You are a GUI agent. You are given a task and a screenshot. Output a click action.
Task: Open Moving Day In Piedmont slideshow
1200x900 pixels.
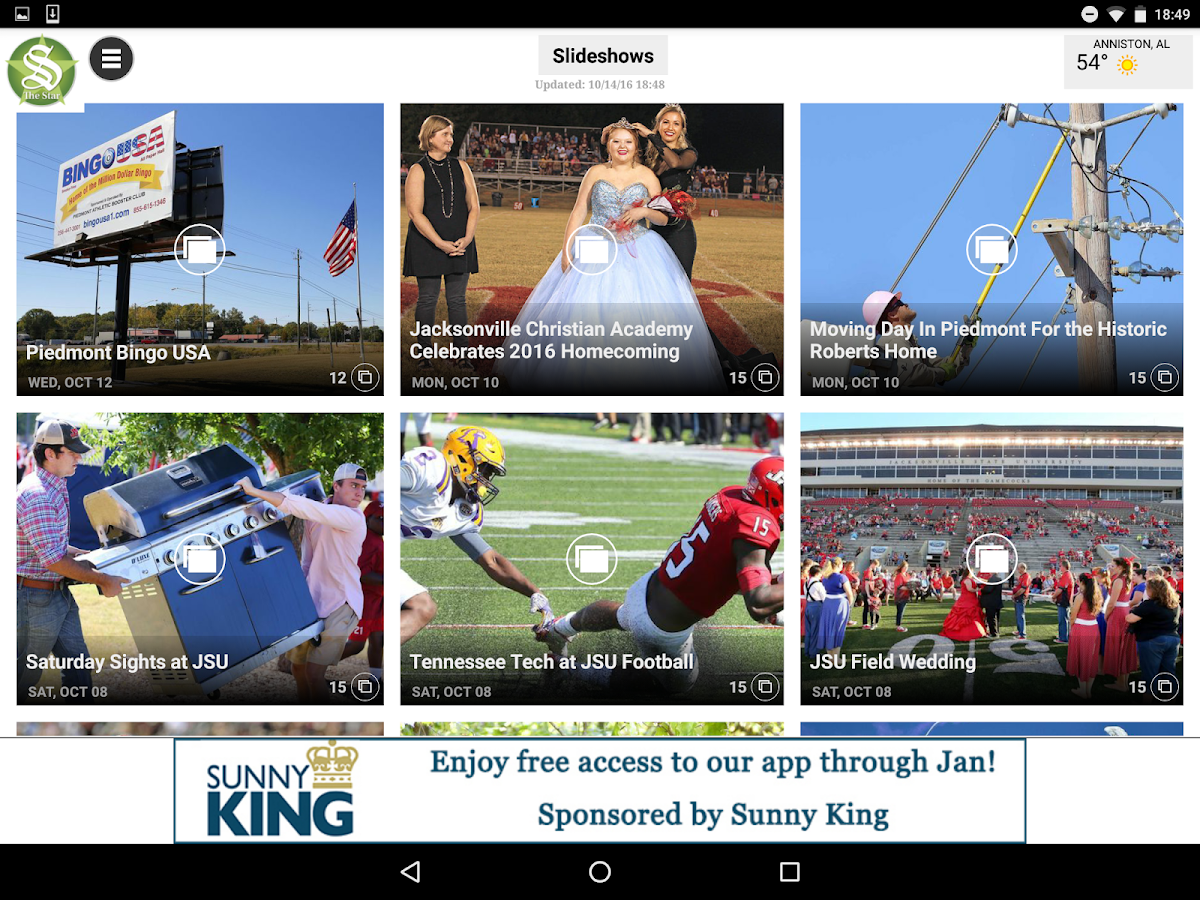pos(991,250)
